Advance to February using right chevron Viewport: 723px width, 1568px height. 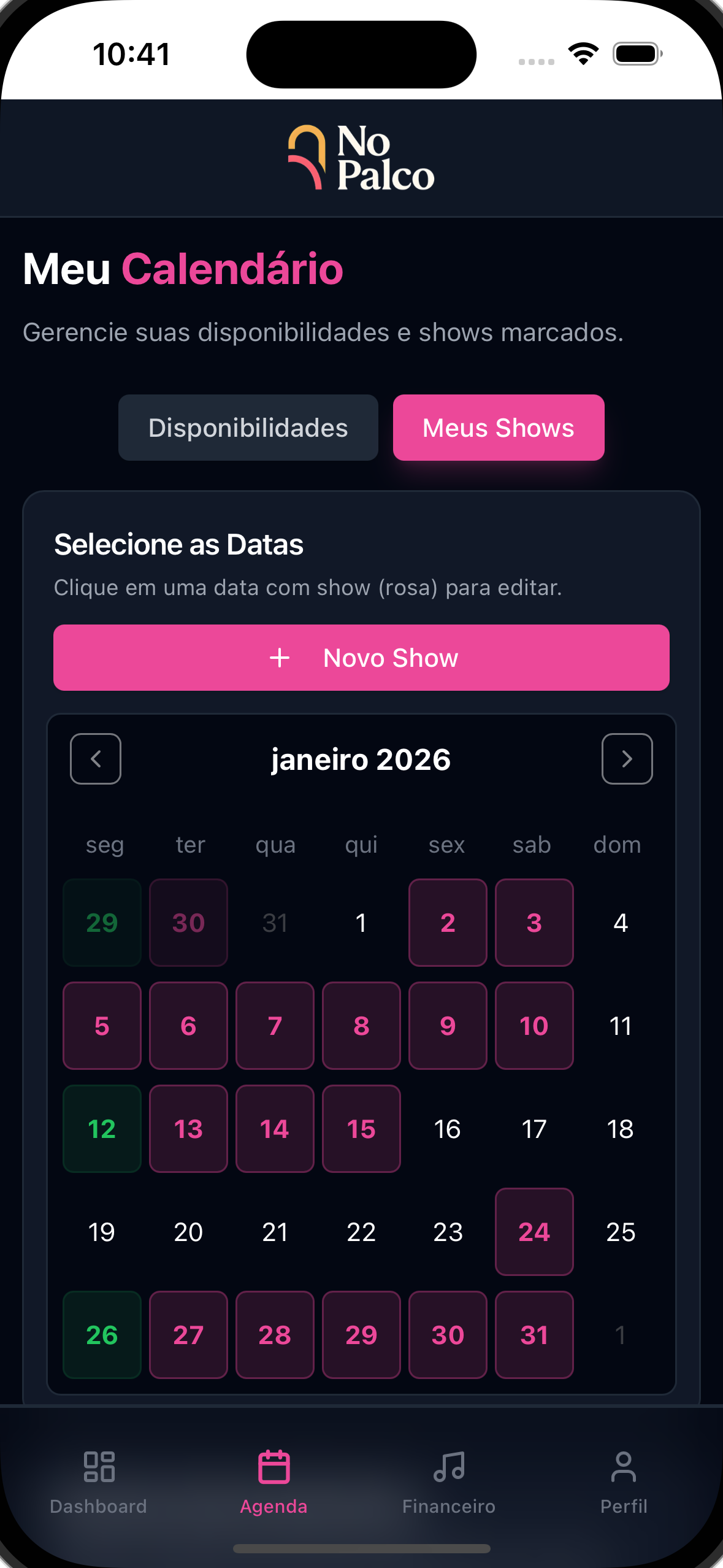(627, 759)
